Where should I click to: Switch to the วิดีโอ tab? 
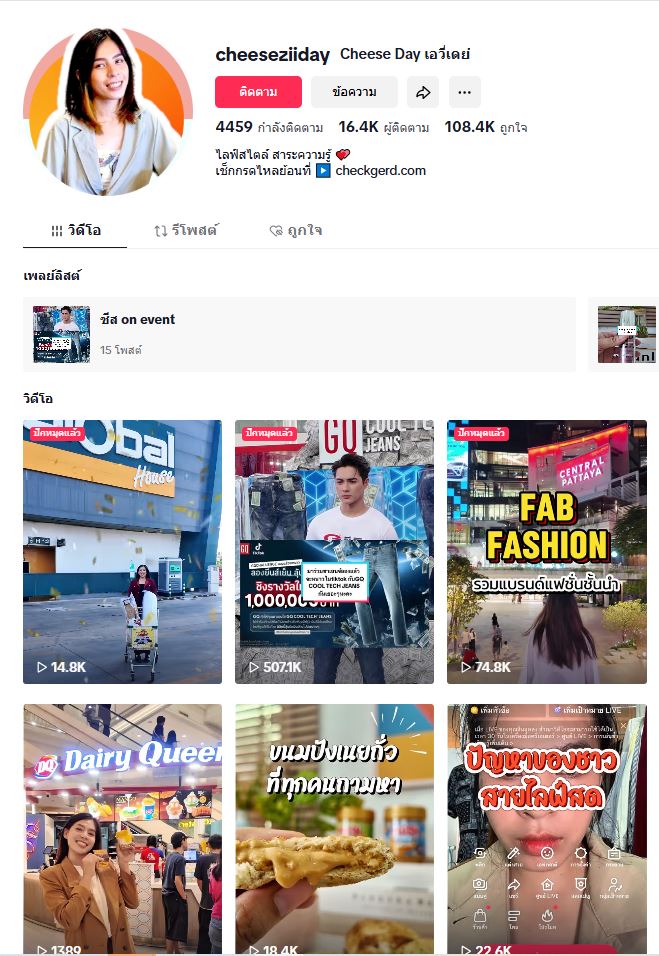[75, 230]
